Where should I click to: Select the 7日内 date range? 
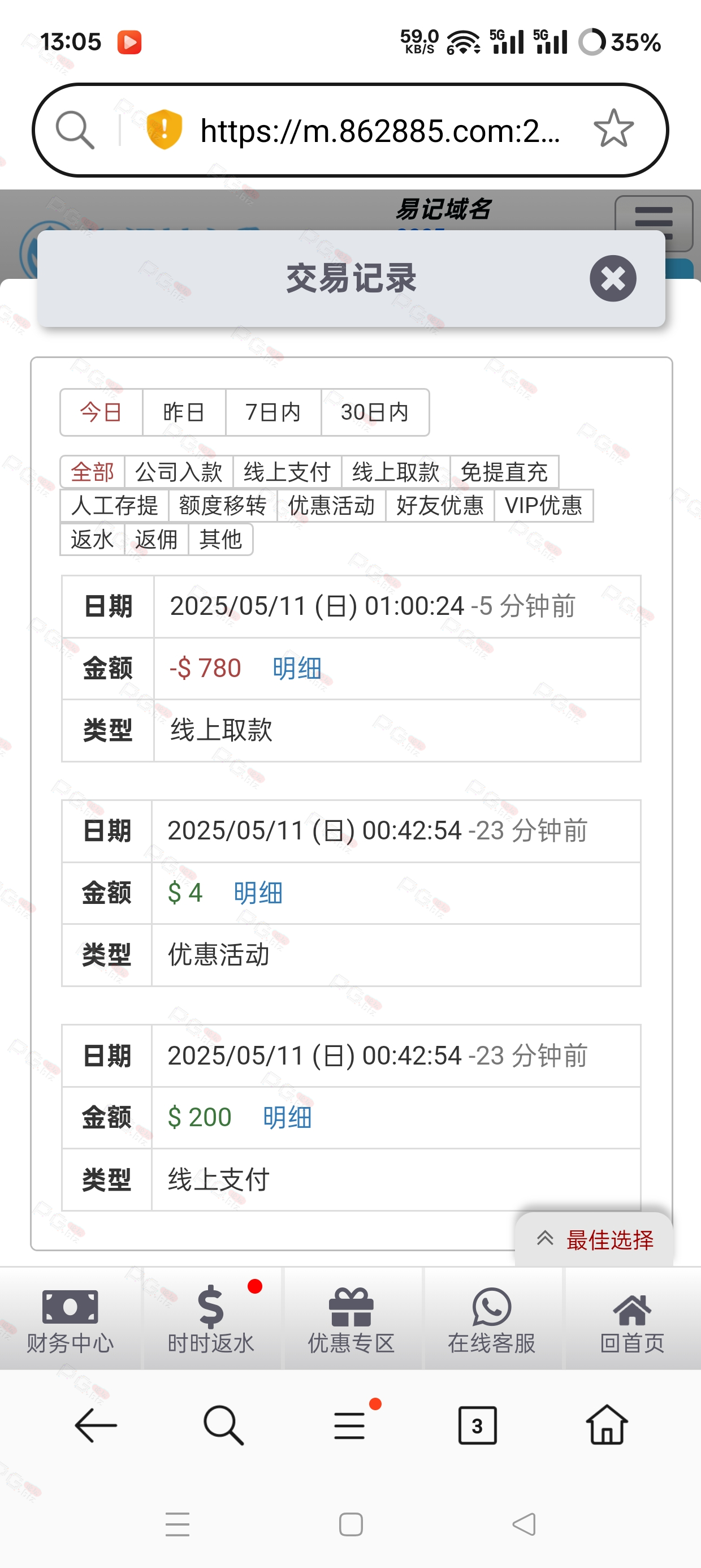pos(273,412)
